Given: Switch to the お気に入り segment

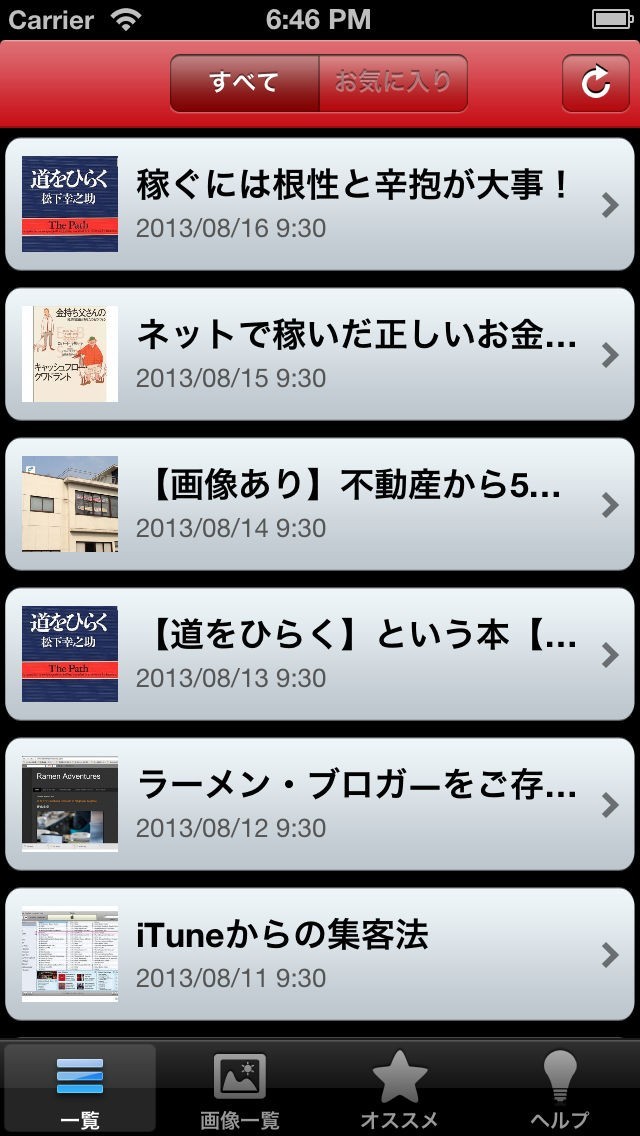Looking at the screenshot, I should point(393,83).
